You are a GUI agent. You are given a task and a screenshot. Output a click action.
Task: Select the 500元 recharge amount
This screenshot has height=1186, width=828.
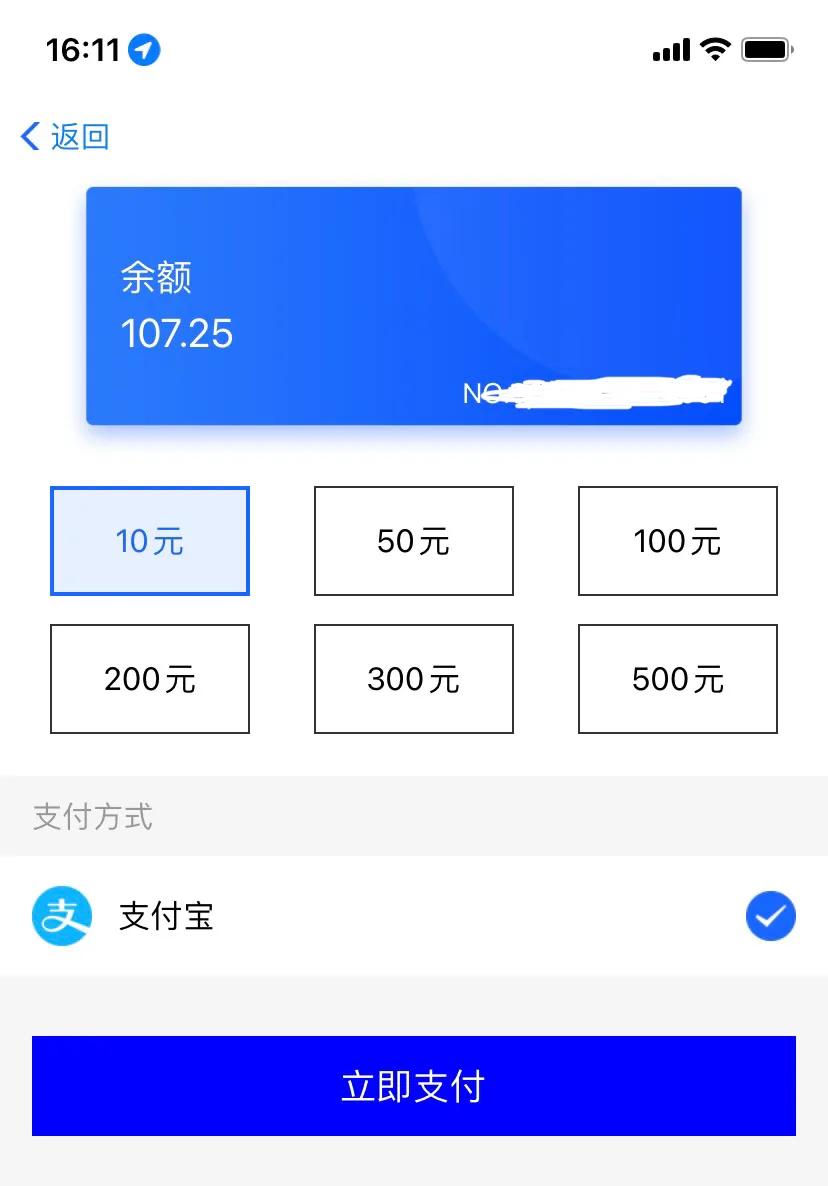click(x=677, y=678)
